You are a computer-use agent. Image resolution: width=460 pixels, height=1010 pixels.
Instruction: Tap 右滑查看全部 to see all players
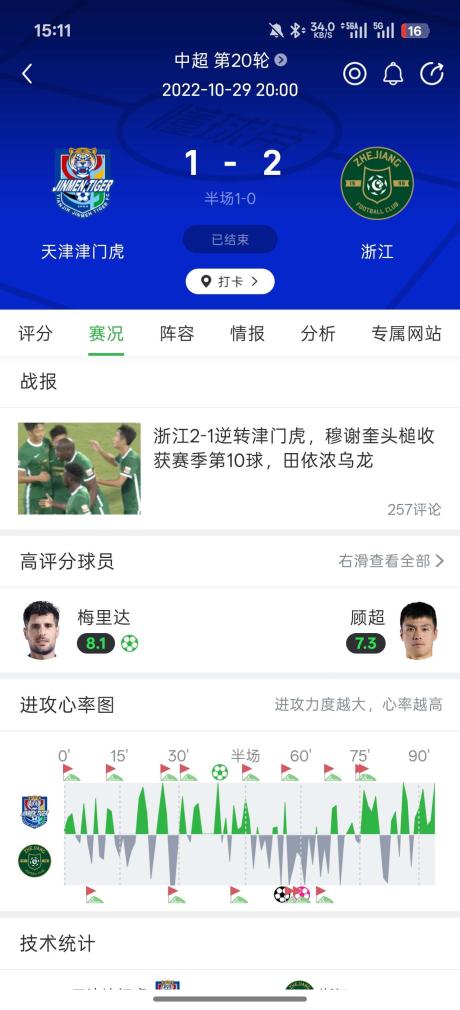tap(391, 561)
